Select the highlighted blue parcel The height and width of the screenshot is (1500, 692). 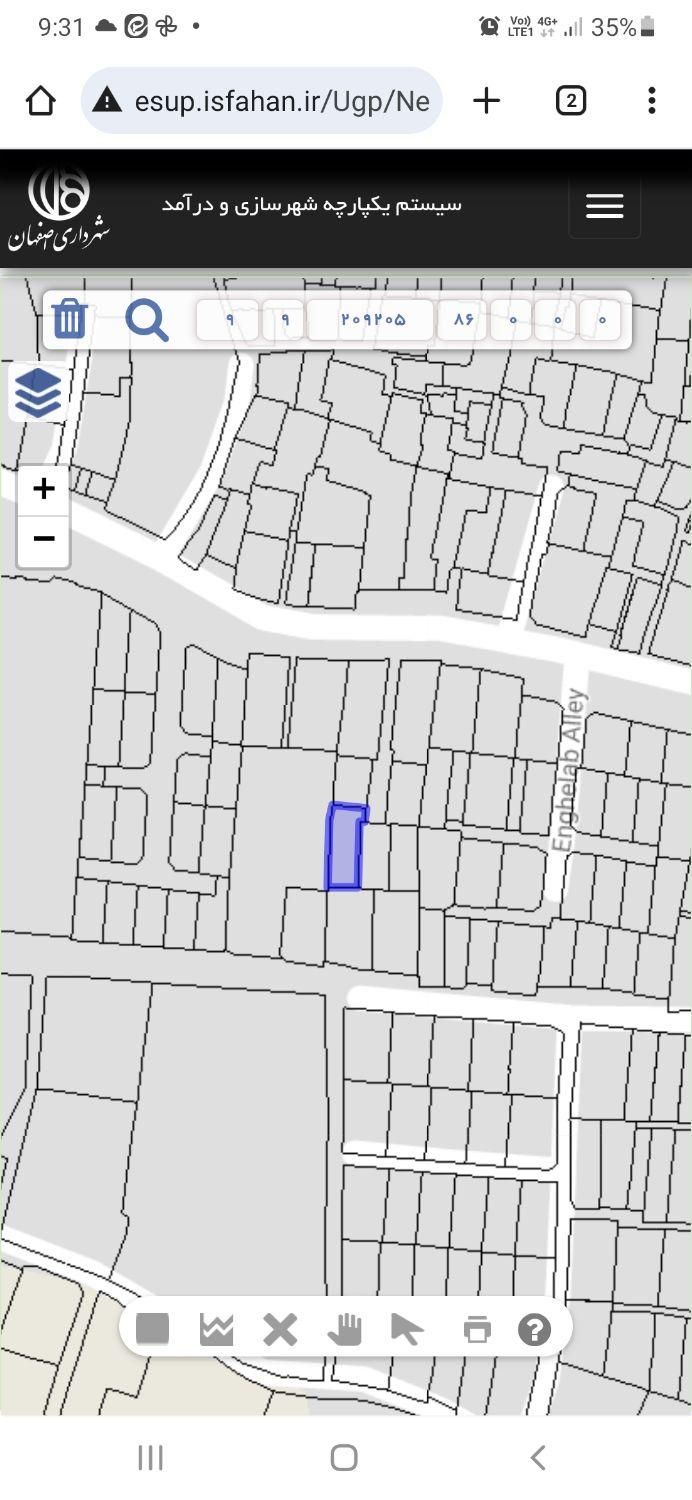pos(344,848)
